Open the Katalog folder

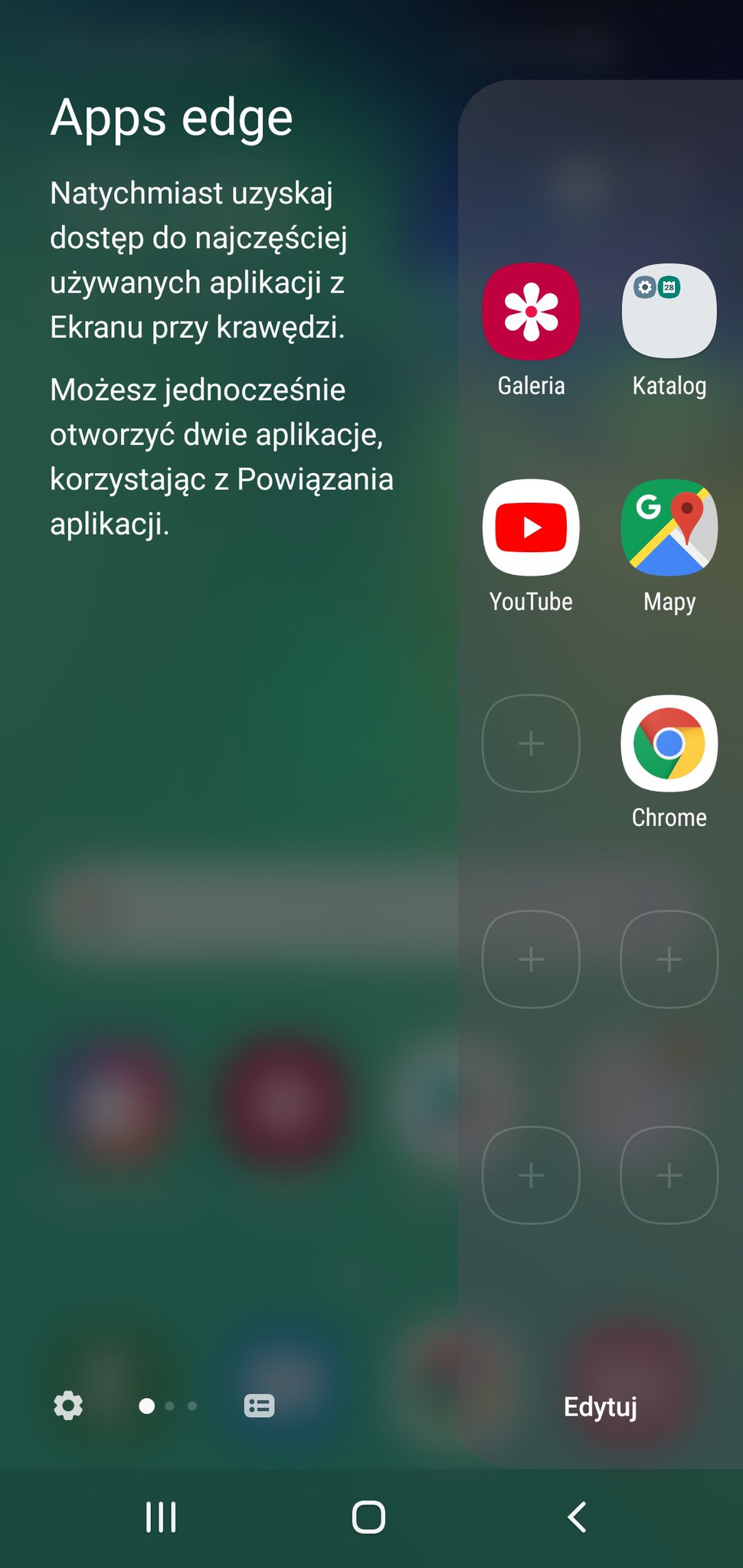point(669,312)
